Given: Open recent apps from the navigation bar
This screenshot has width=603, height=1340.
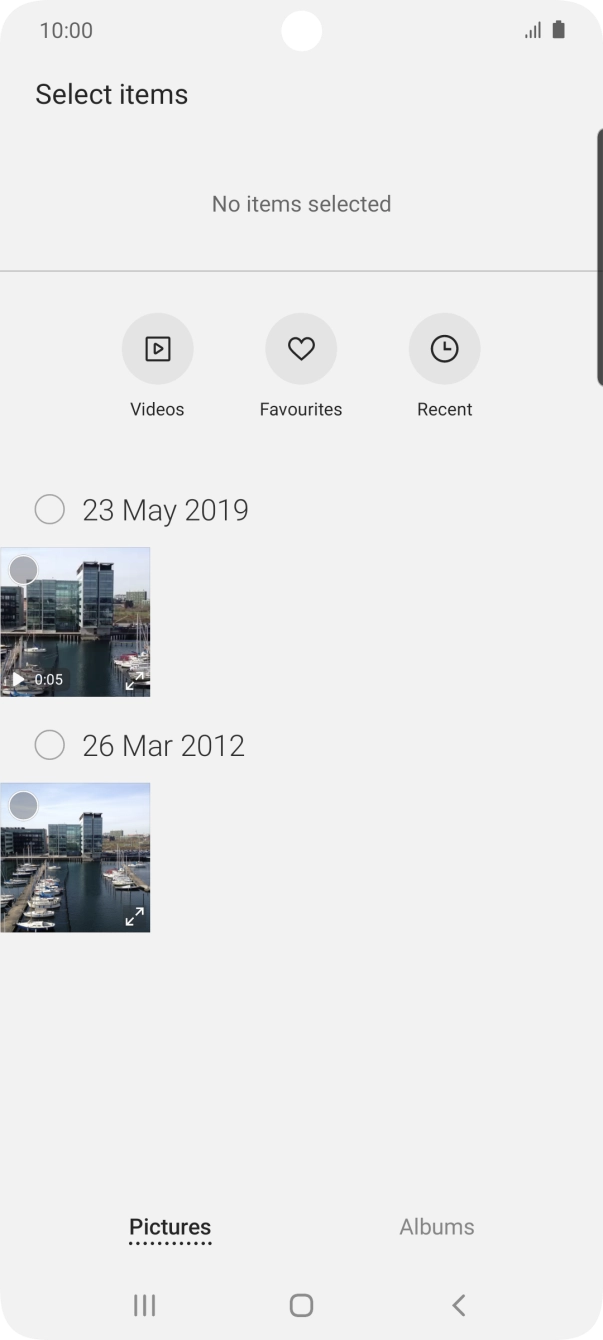Looking at the screenshot, I should [x=145, y=1305].
